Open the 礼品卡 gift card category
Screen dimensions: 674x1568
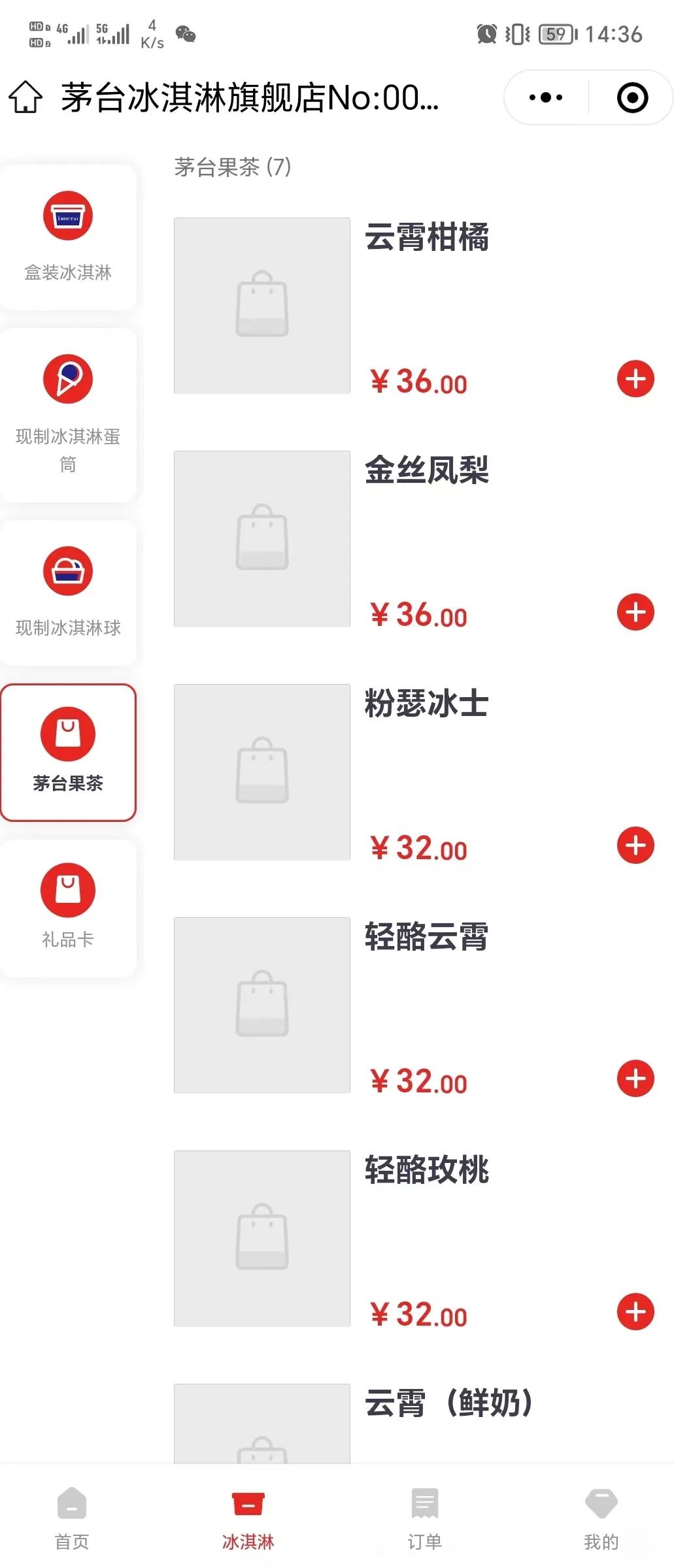pyautogui.click(x=68, y=890)
